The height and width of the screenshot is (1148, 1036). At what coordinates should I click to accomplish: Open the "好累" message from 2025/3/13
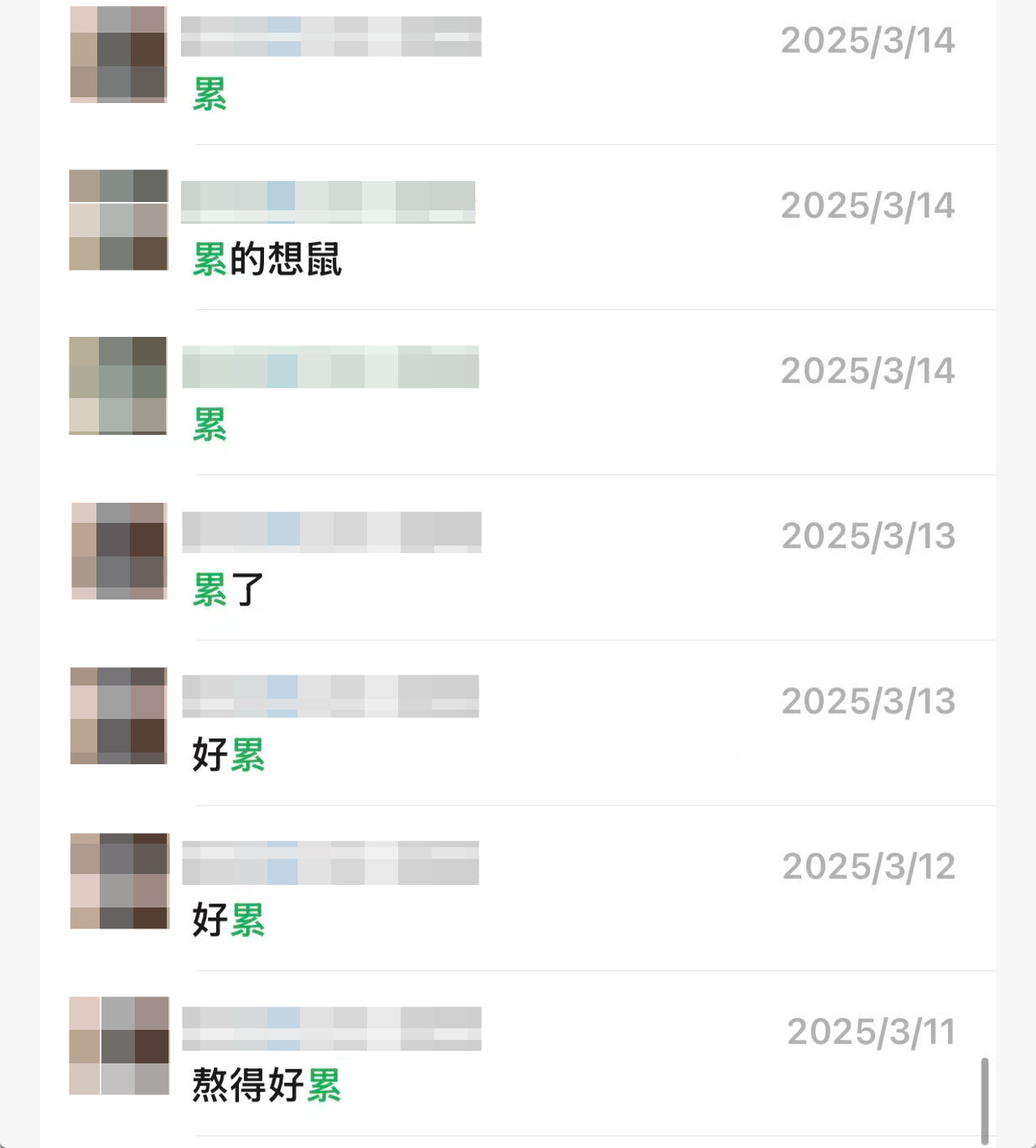point(229,755)
